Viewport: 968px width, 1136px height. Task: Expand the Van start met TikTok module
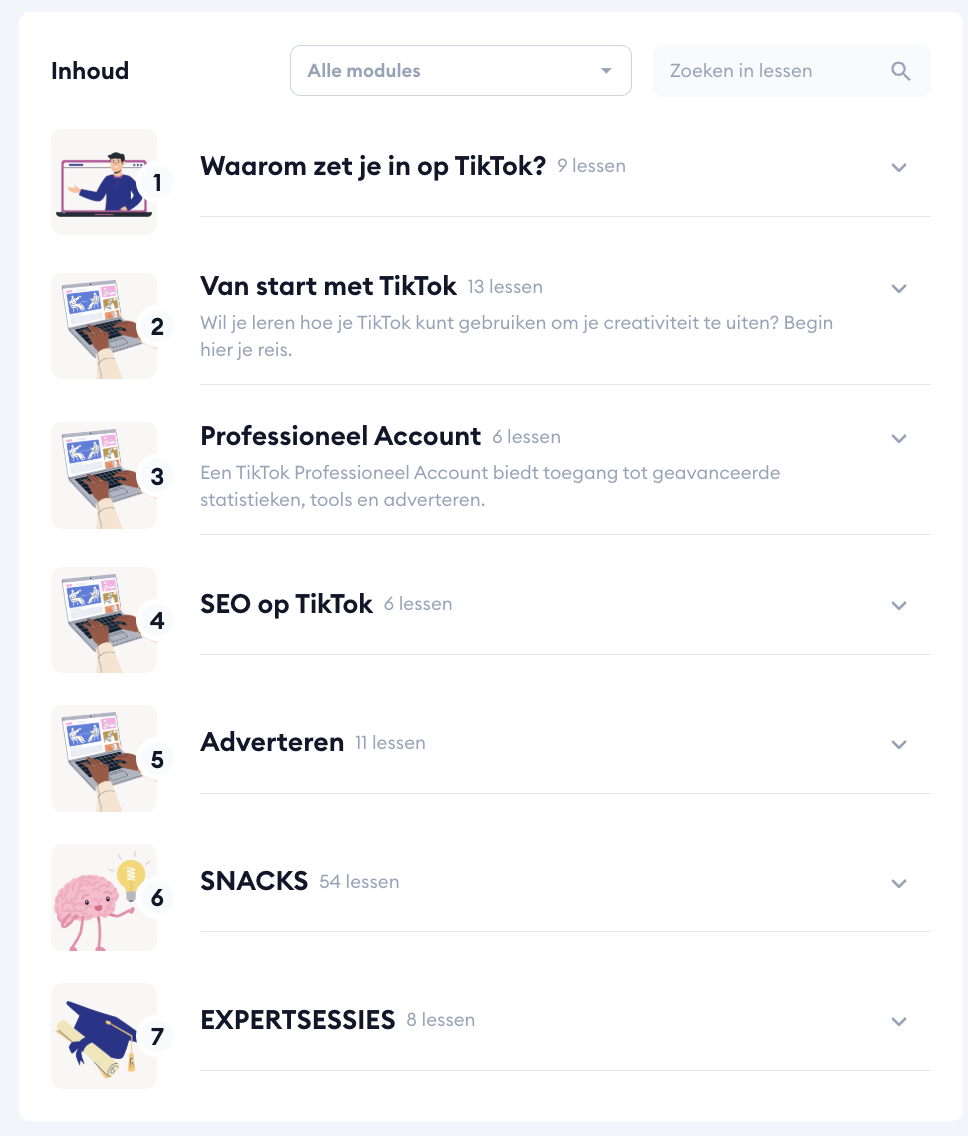[x=898, y=288]
